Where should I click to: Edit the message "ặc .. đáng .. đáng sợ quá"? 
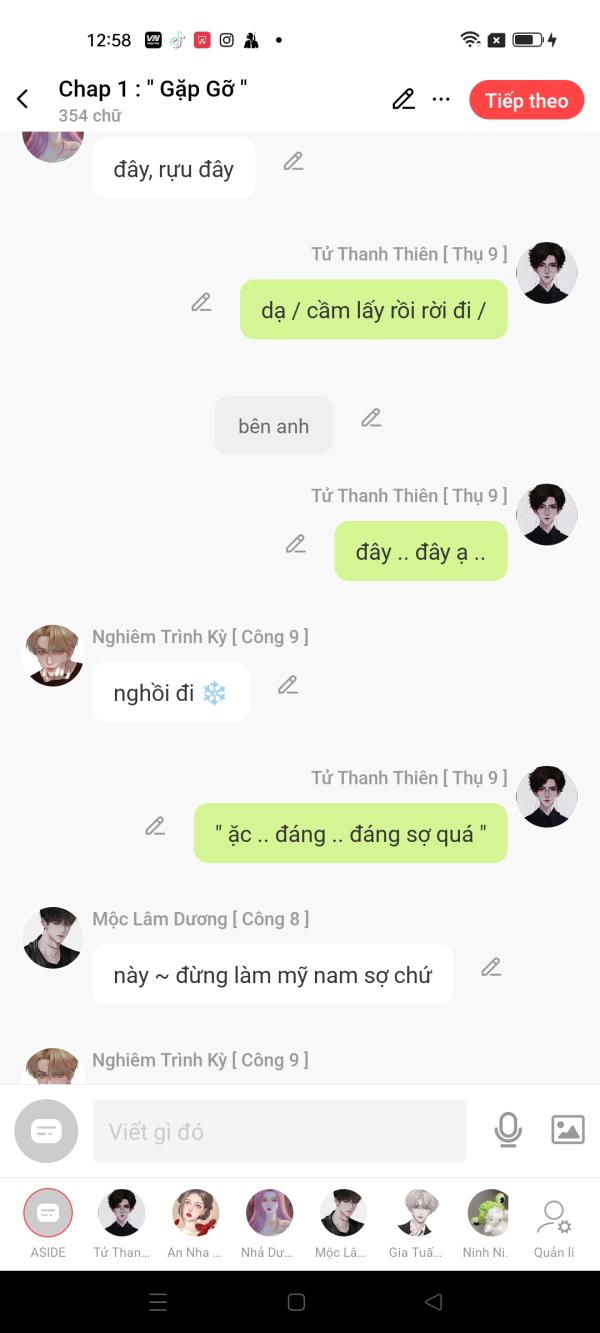(x=155, y=826)
